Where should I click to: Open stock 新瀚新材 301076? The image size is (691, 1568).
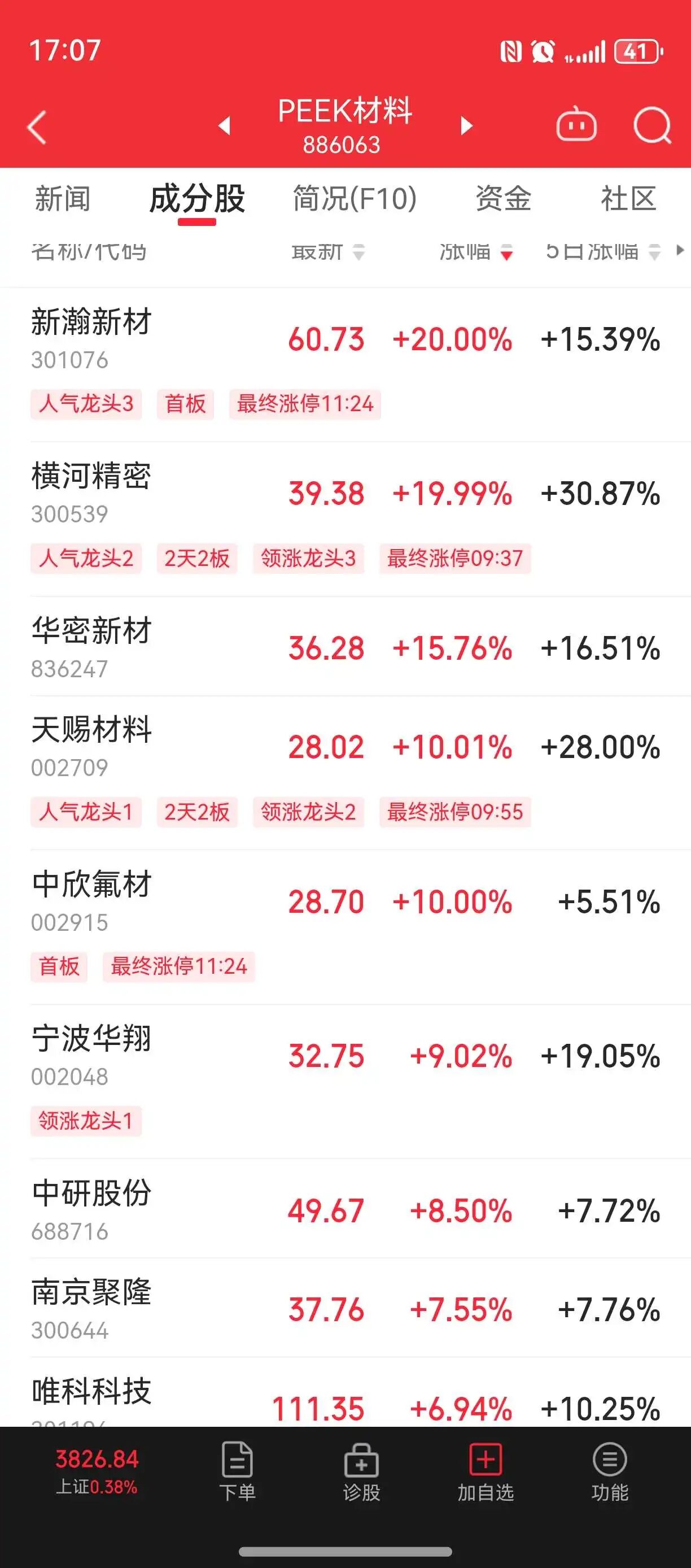click(x=345, y=365)
